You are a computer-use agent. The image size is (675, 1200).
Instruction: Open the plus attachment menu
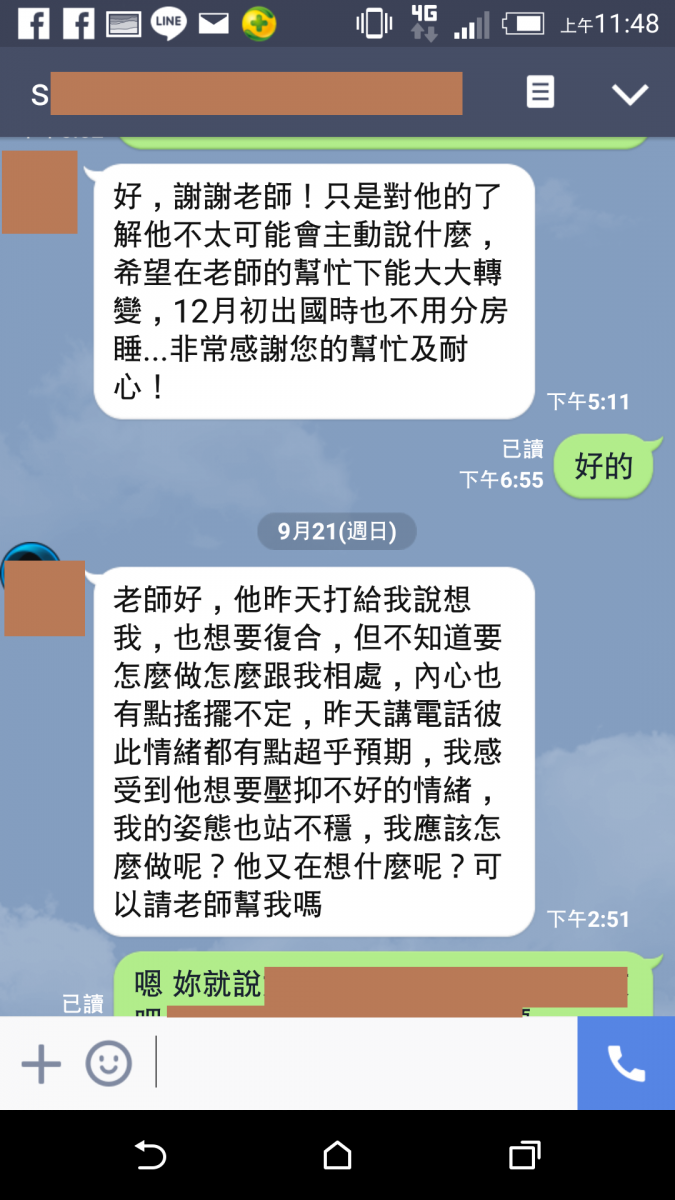coord(41,1063)
